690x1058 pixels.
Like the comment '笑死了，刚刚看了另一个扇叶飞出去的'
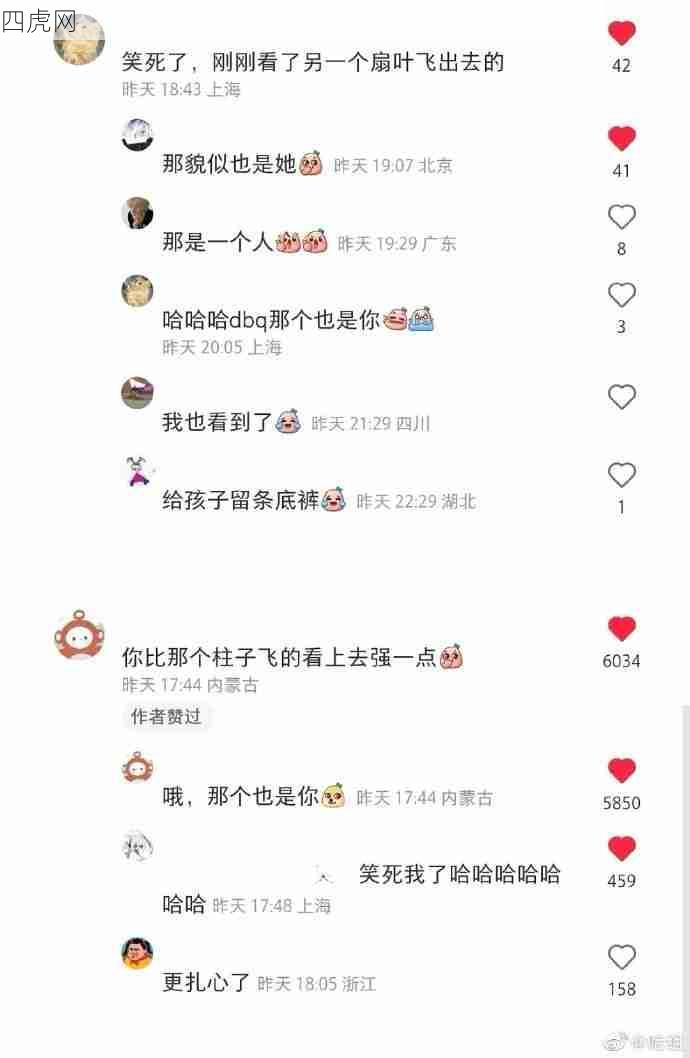622,34
